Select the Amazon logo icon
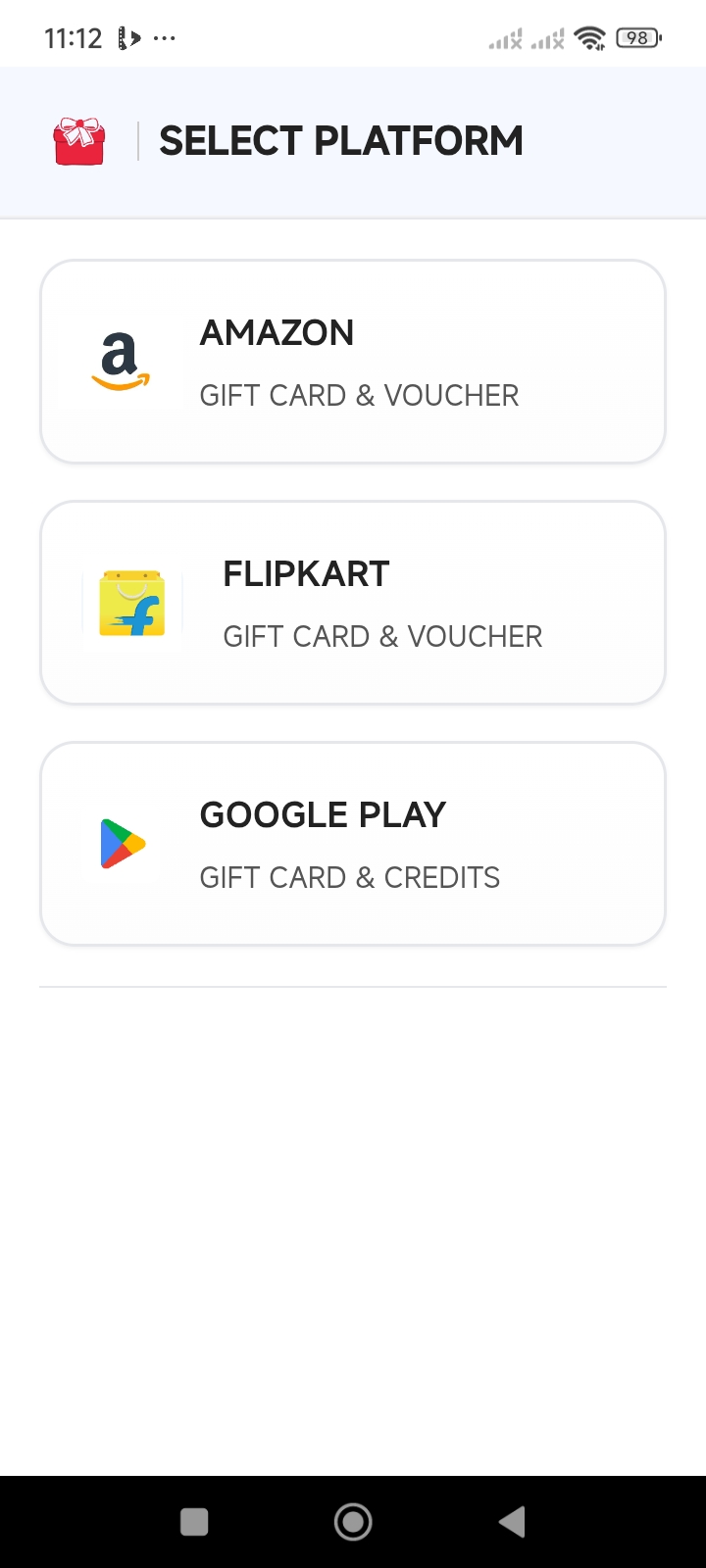The image size is (706, 1568). click(118, 362)
